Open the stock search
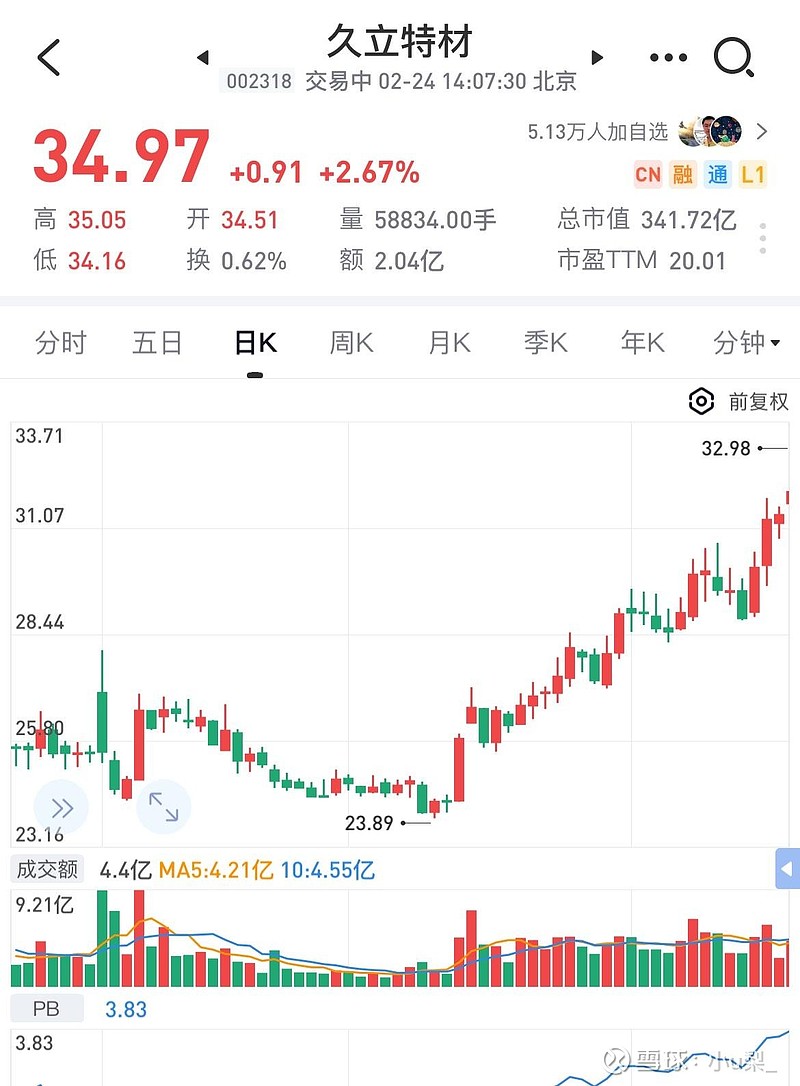The image size is (800, 1086). tap(735, 57)
